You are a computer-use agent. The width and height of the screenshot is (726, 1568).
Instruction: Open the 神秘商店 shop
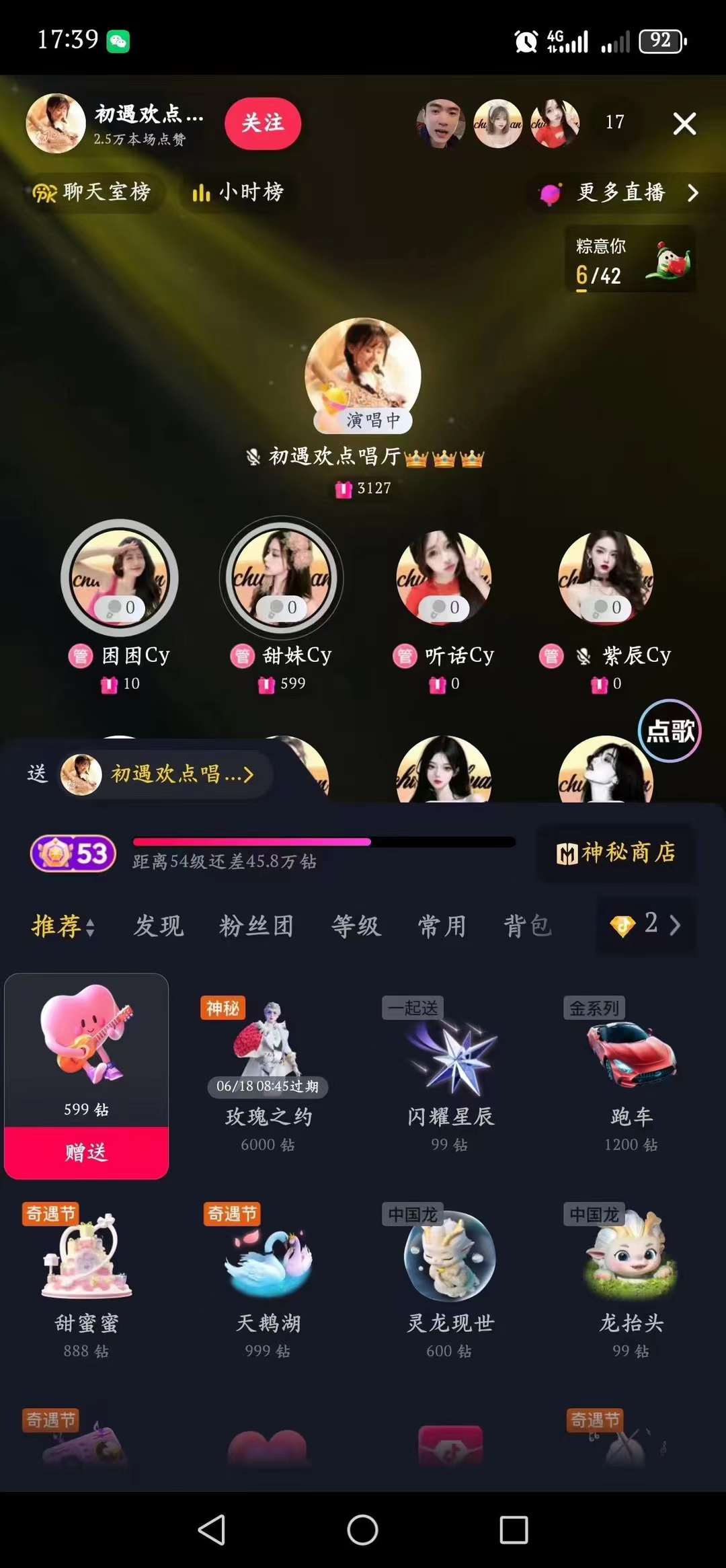coord(616,853)
